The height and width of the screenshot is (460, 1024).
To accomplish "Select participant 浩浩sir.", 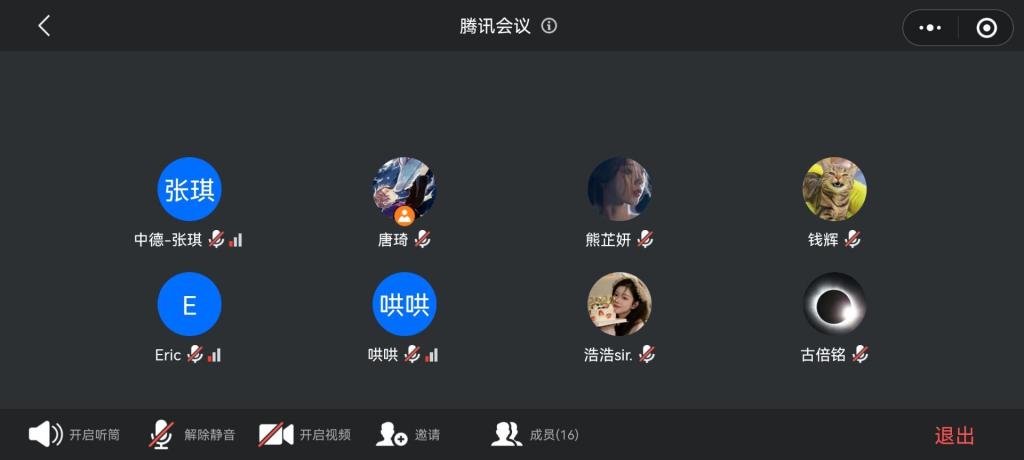I will tap(619, 304).
